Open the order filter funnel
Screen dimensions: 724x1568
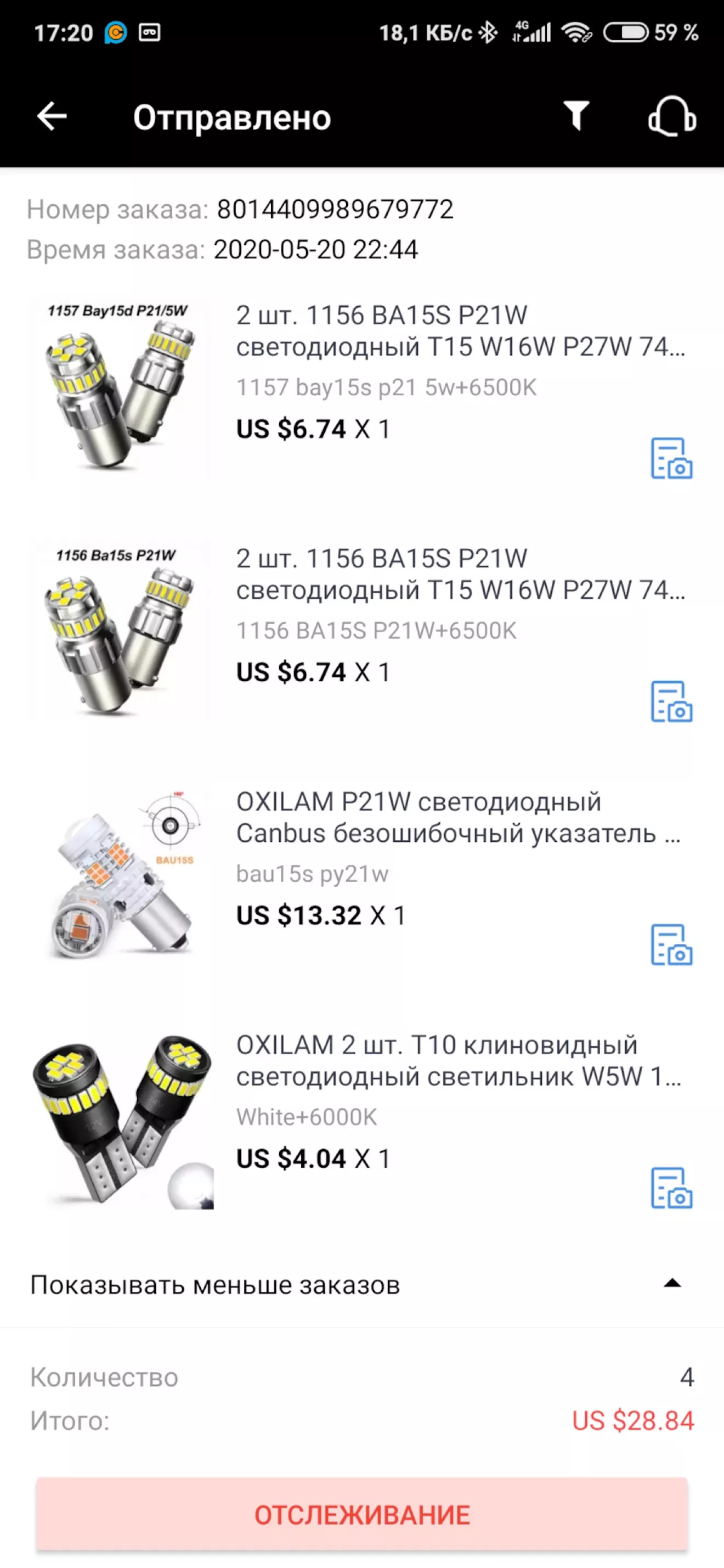point(575,115)
